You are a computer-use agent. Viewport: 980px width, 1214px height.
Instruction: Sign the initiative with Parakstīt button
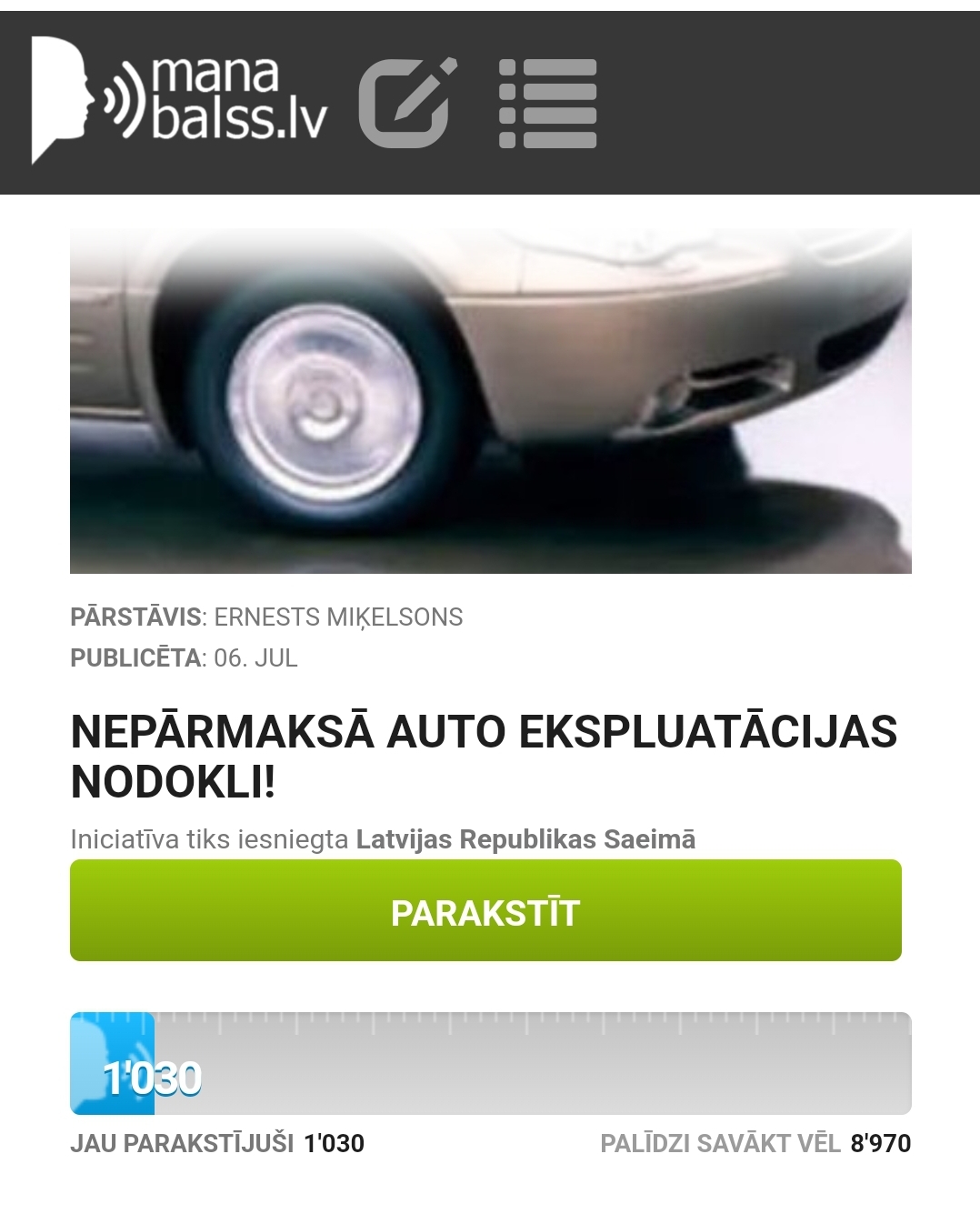click(x=485, y=911)
